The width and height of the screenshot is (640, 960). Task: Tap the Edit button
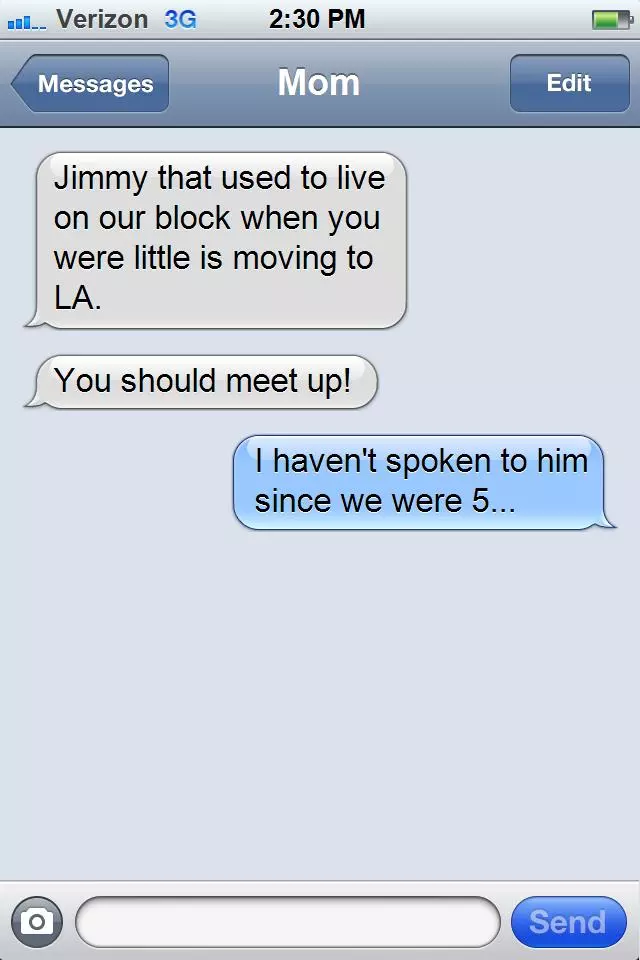tap(568, 84)
